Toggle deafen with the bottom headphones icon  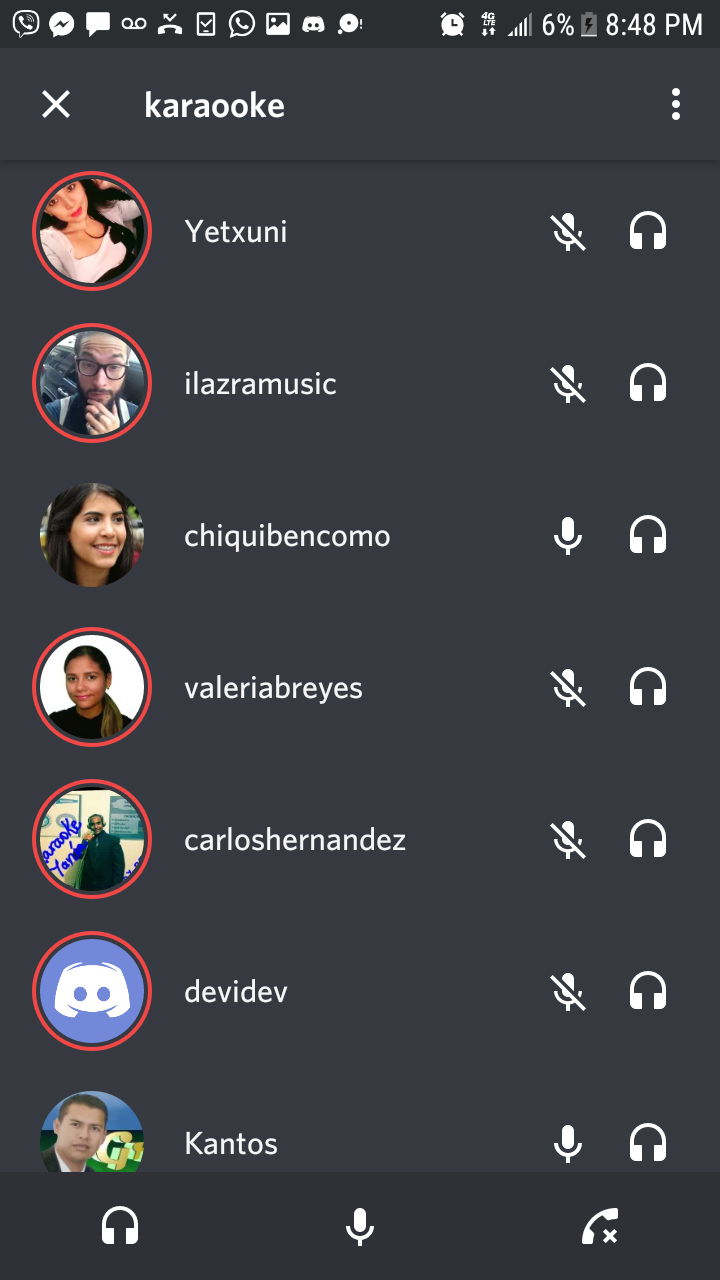(120, 1226)
